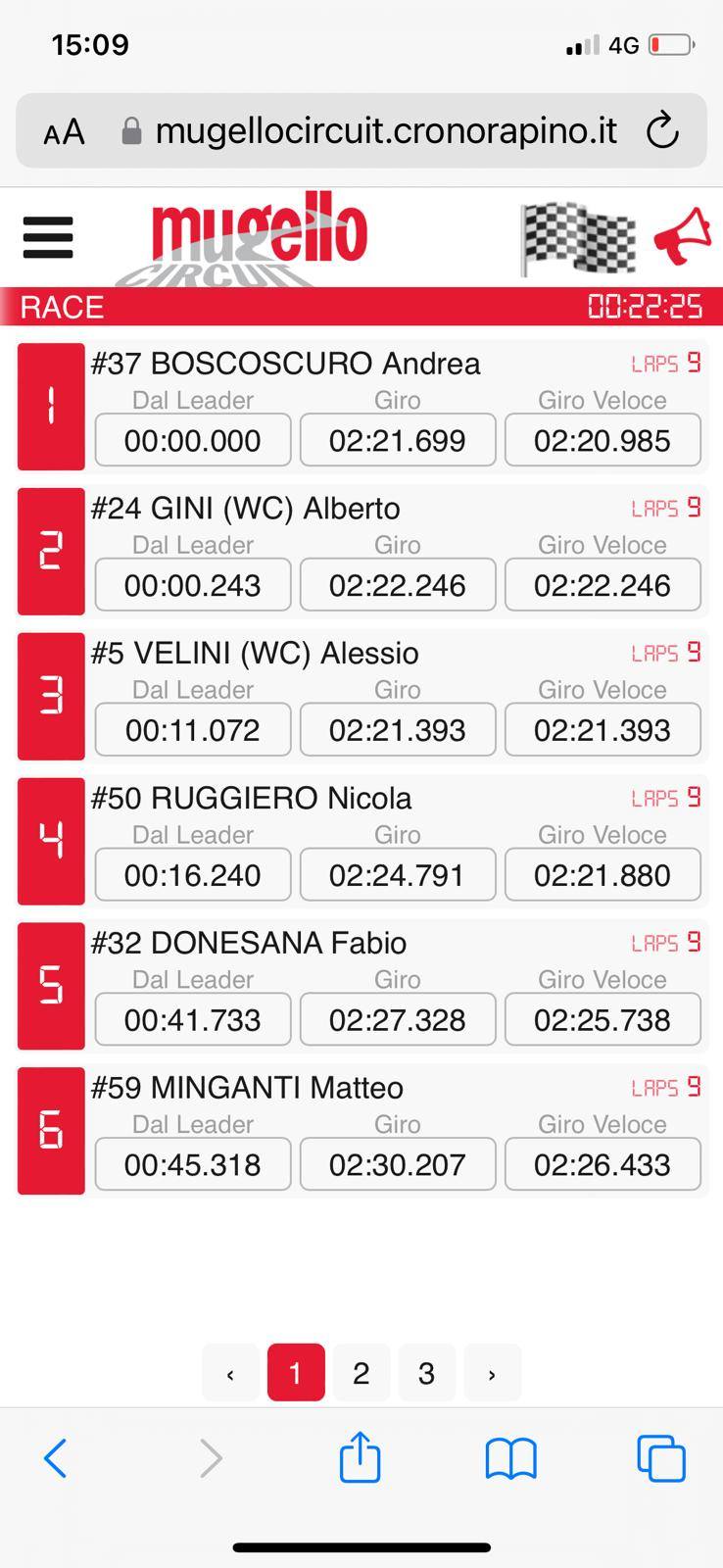723x1568 pixels.
Task: Open Safari bookmarks
Action: point(511,1458)
